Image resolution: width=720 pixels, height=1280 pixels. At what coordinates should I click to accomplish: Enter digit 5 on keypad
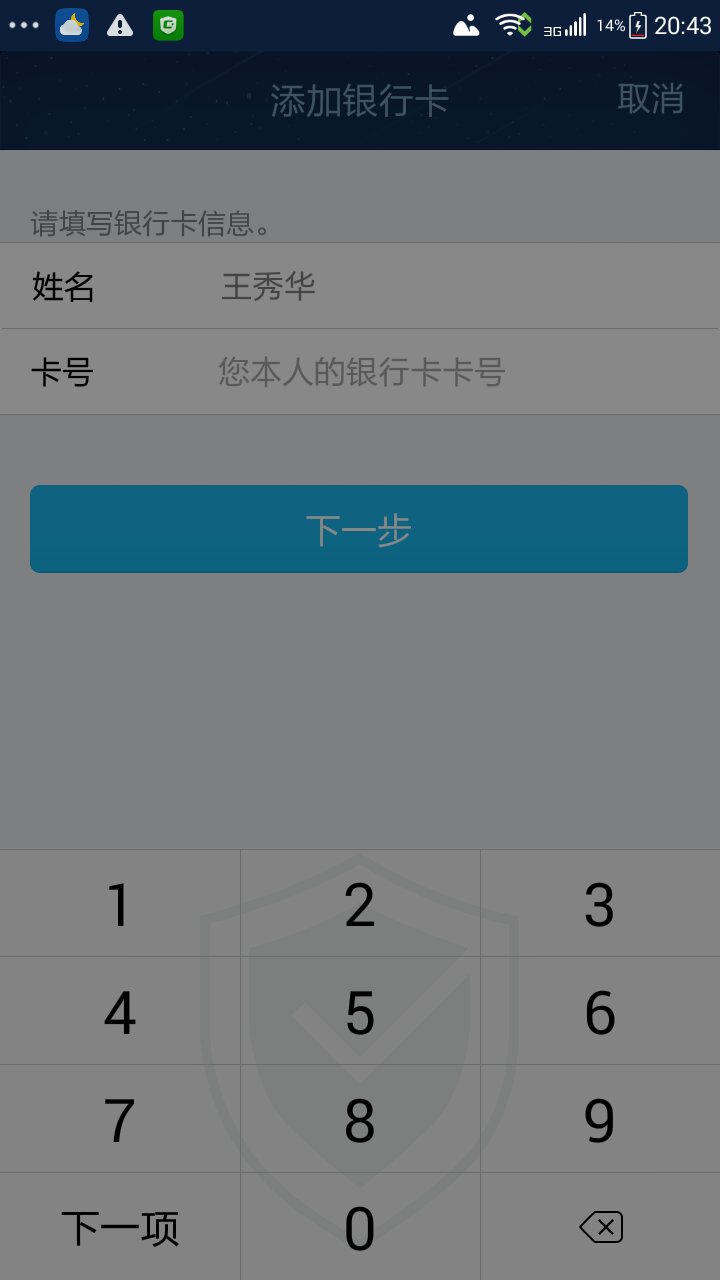(x=360, y=1011)
